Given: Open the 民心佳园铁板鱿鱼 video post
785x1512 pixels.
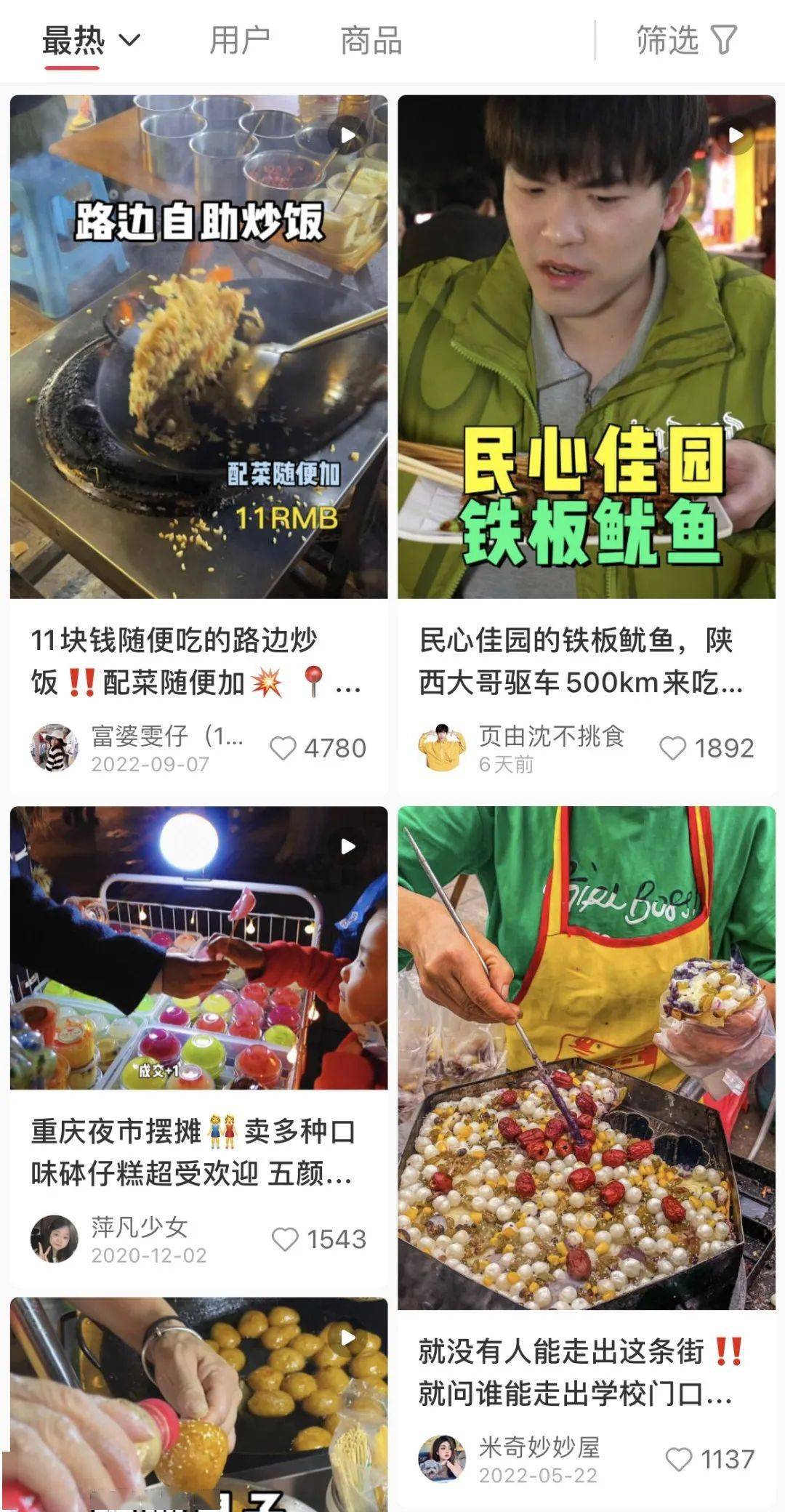Looking at the screenshot, I should point(586,347).
